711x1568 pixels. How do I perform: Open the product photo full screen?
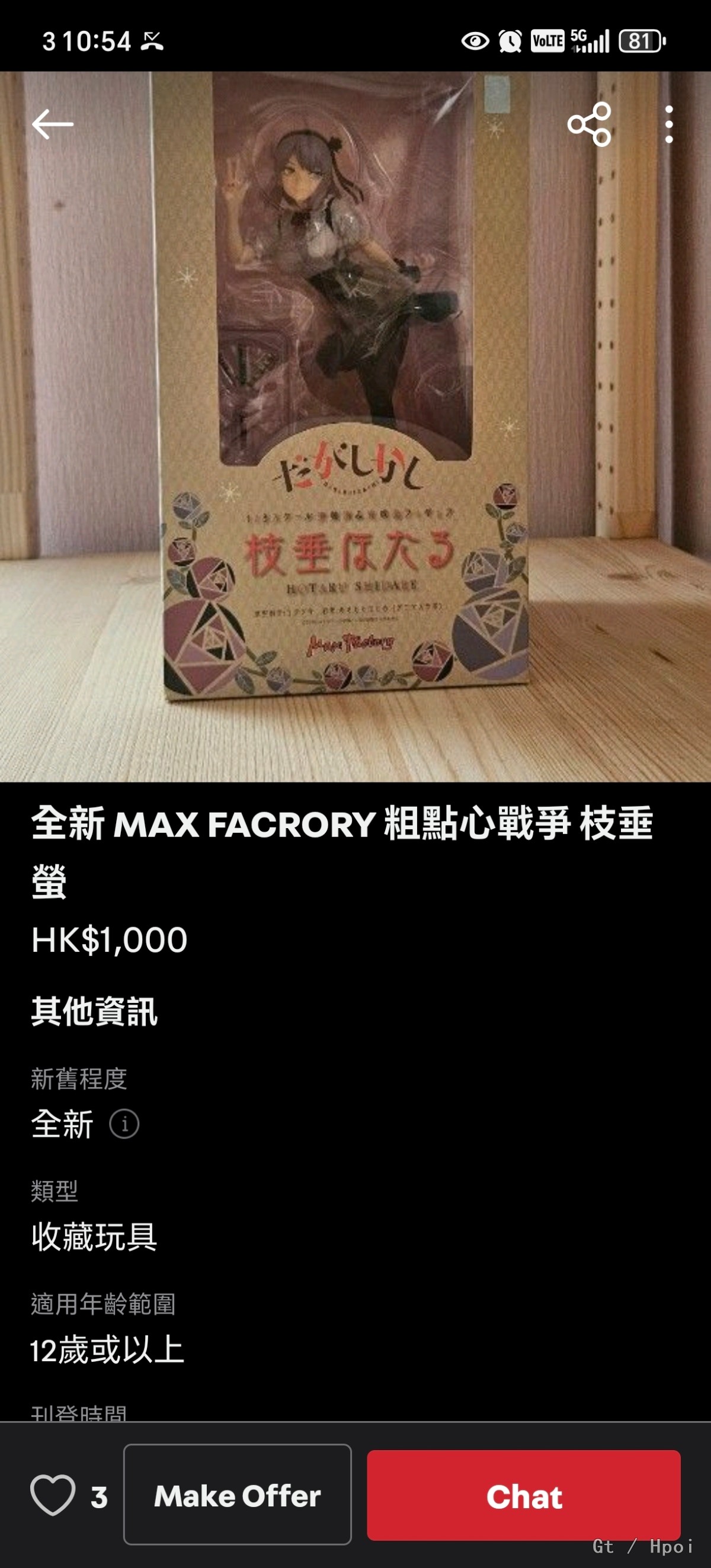click(x=355, y=426)
